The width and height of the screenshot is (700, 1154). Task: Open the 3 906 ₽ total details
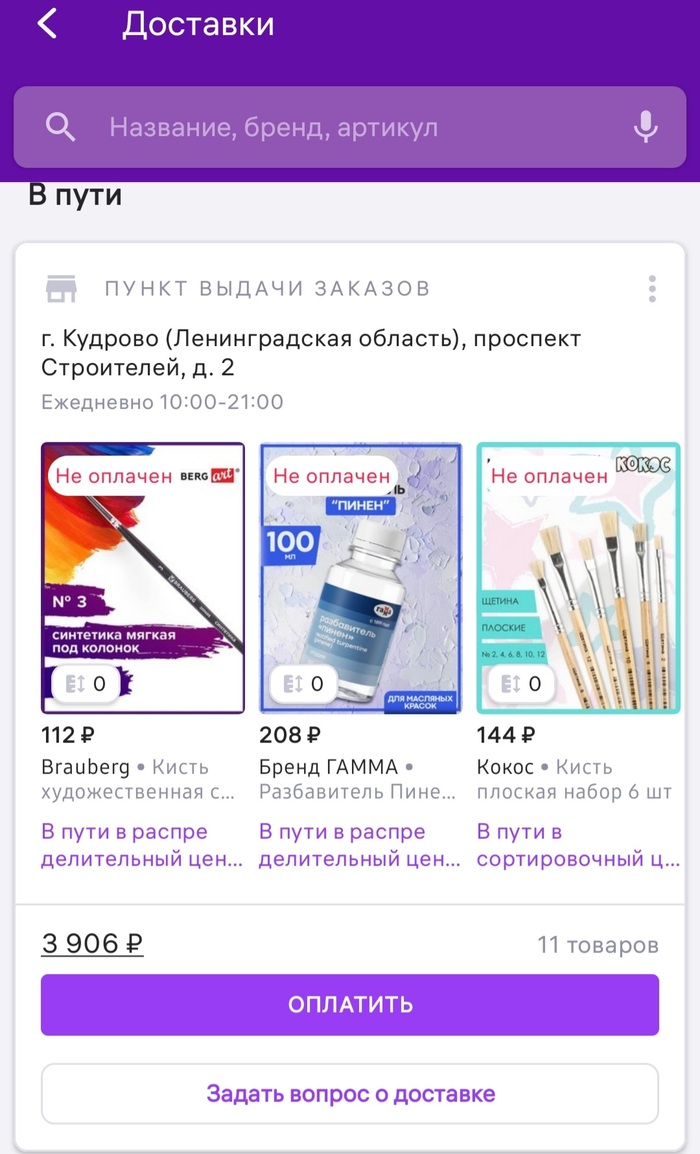tap(92, 944)
